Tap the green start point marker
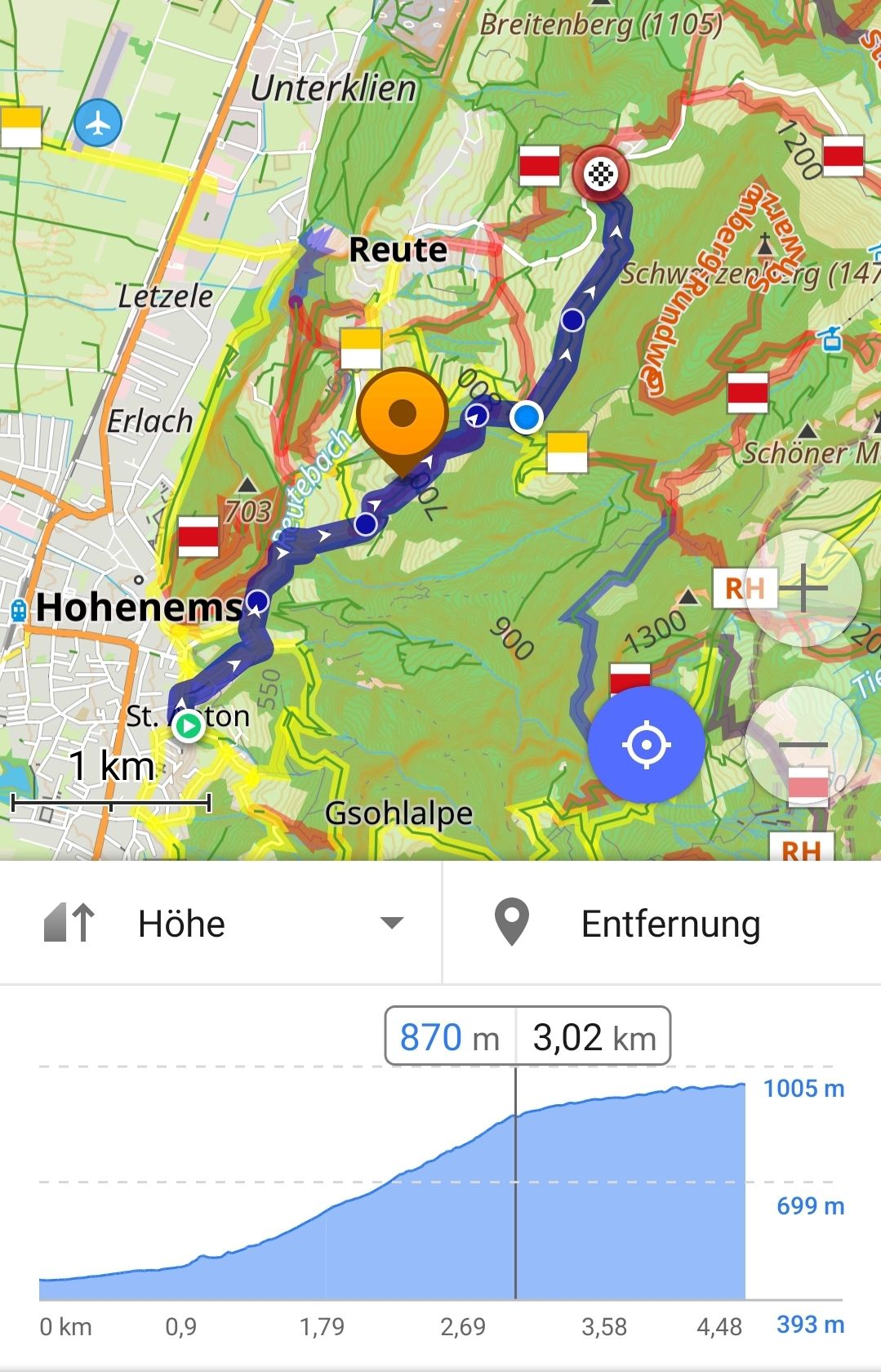Screen dimensions: 881x1372 [189, 726]
